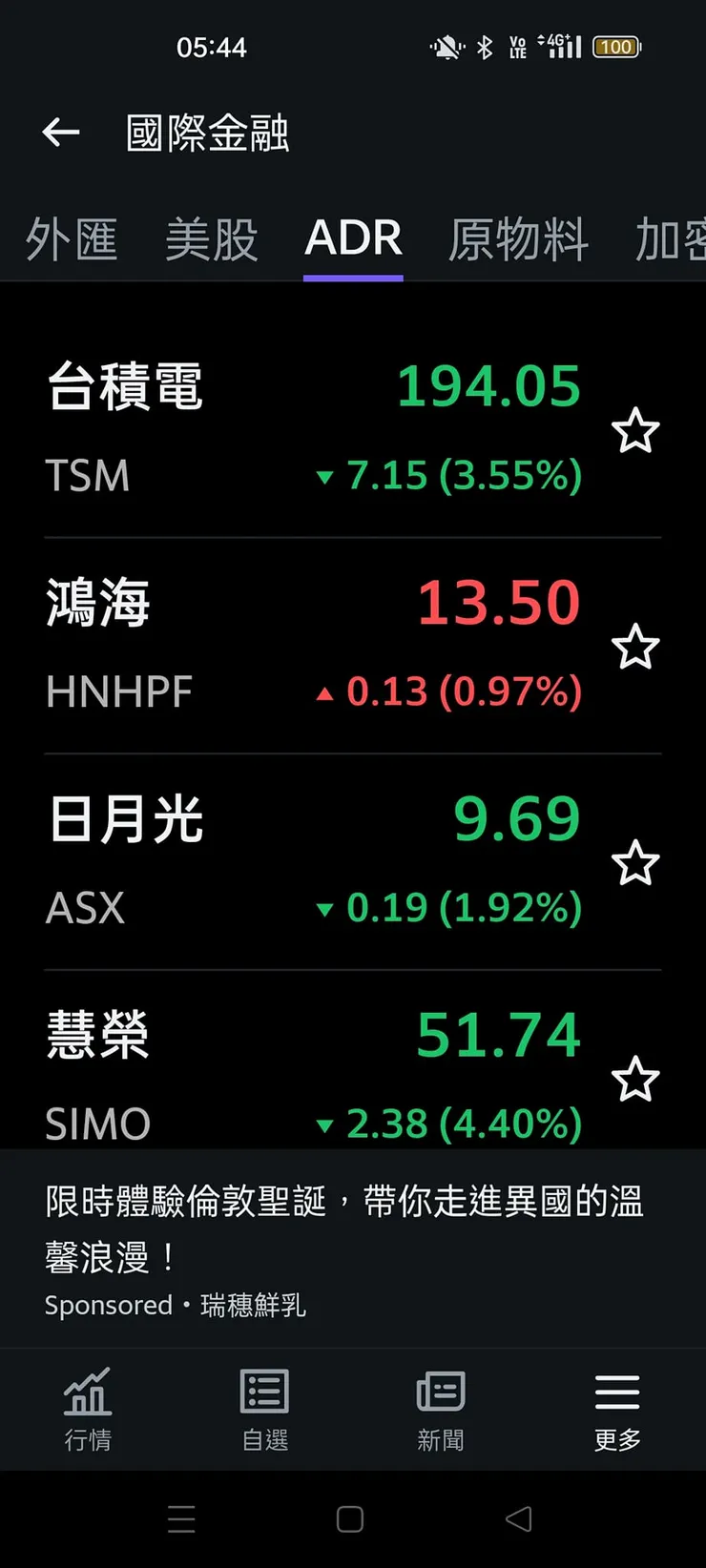Switch to the 美股 tab
The height and width of the screenshot is (1568, 706).
click(212, 238)
